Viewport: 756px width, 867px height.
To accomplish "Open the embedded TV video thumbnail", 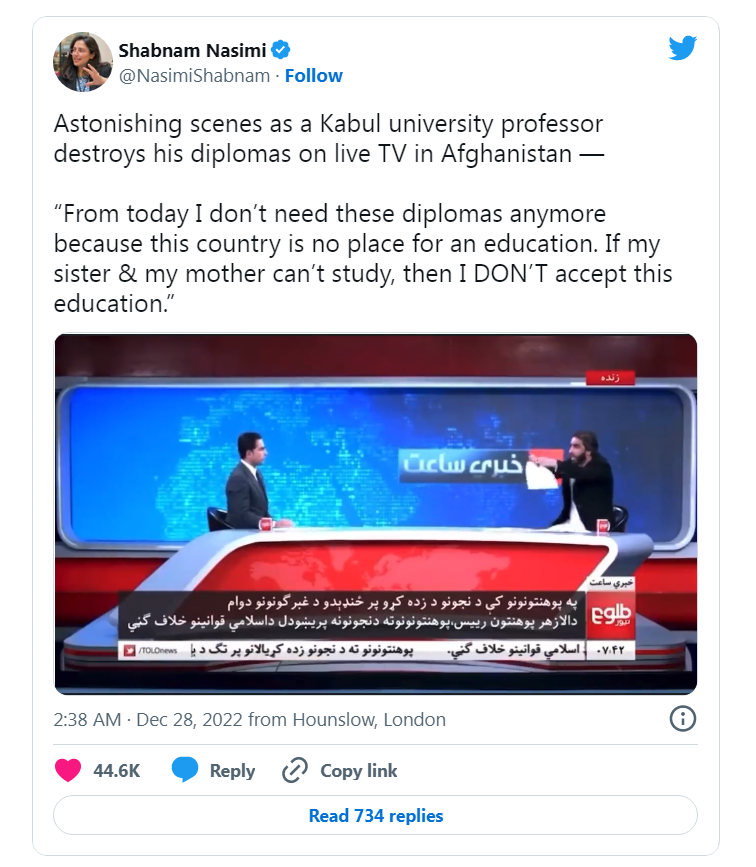I will point(375,513).
